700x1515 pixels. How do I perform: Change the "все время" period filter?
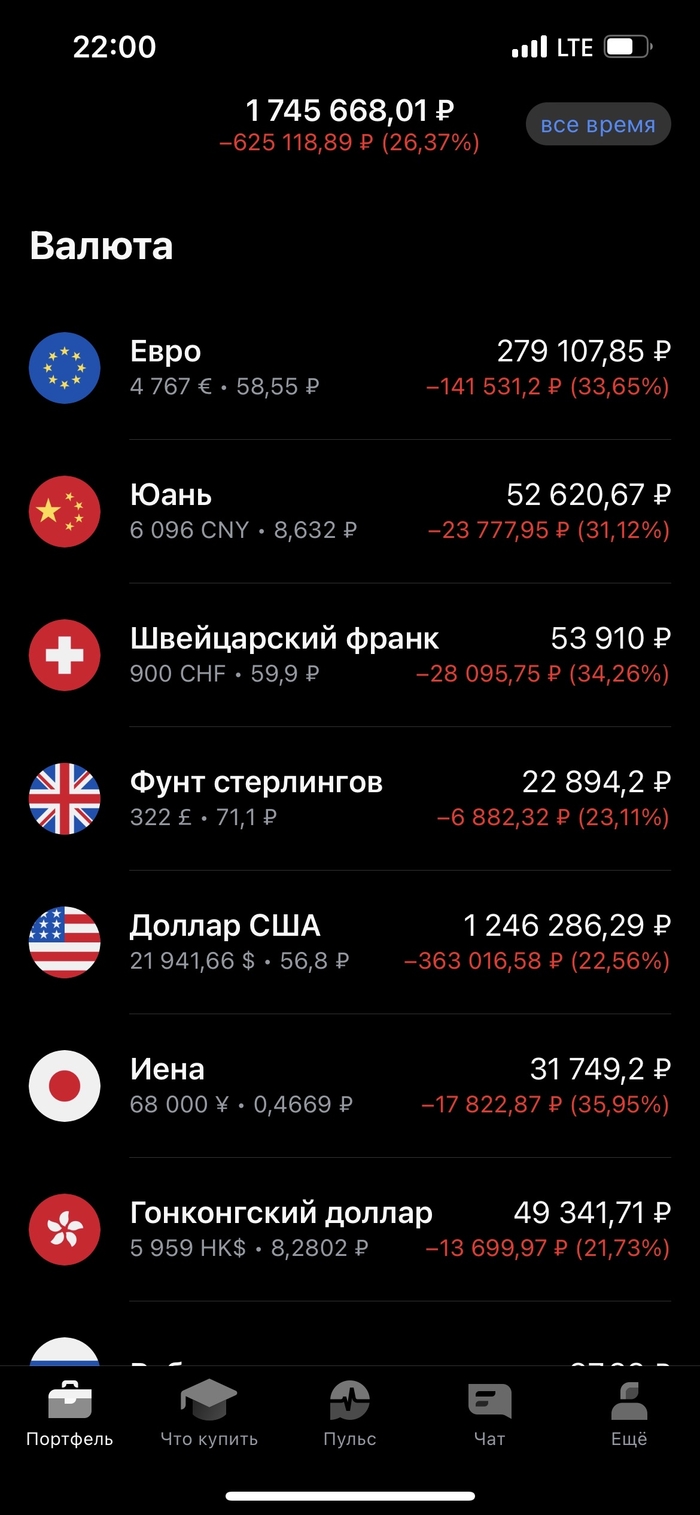598,125
